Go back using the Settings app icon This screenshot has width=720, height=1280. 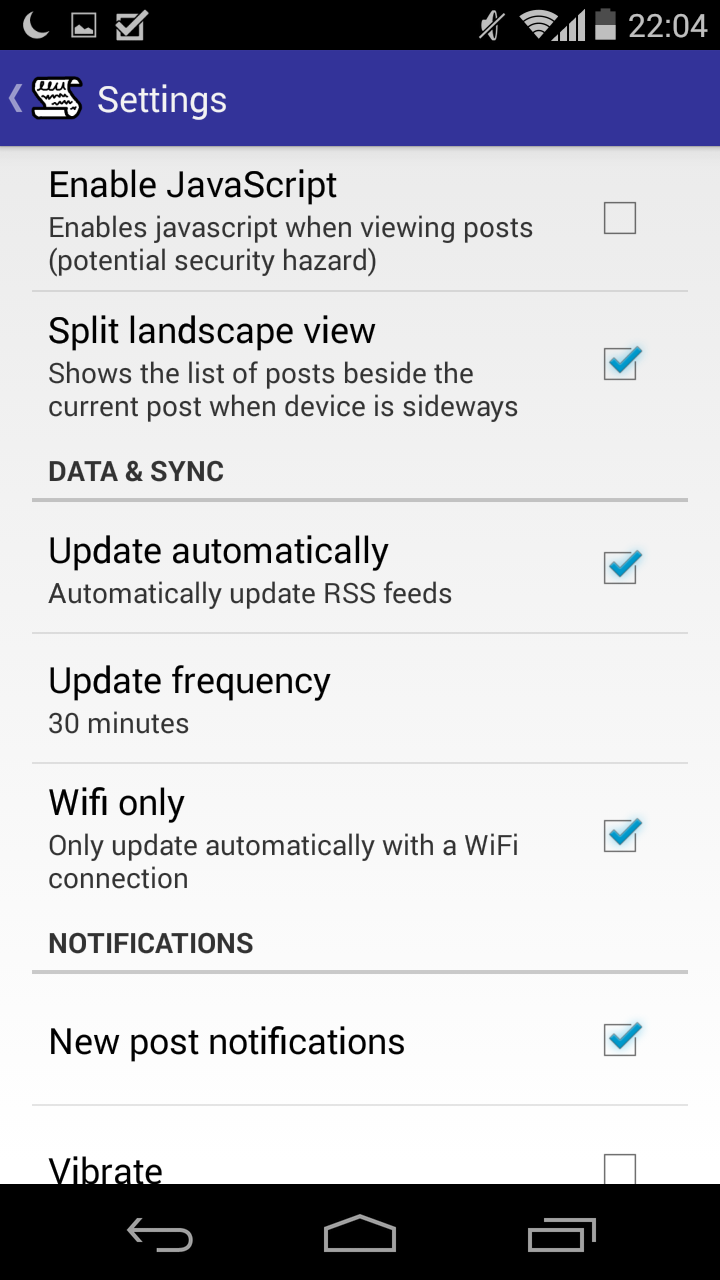57,99
